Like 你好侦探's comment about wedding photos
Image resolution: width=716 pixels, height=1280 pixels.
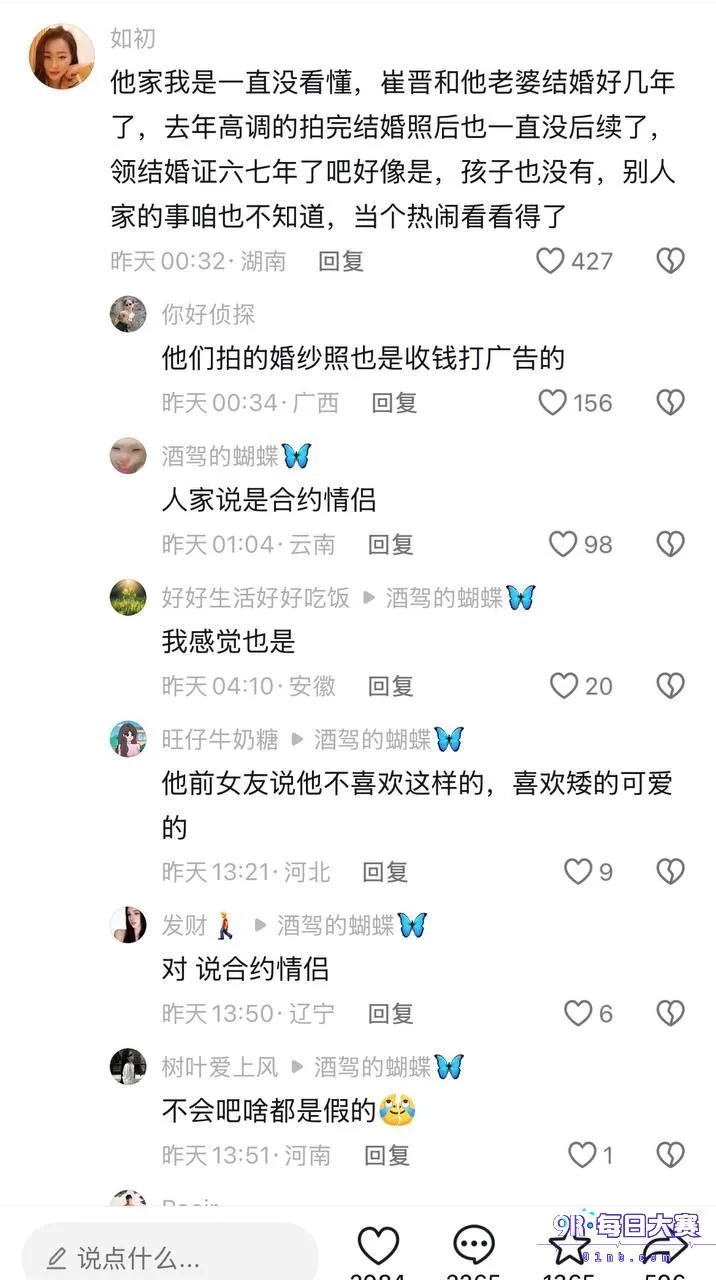[x=553, y=403]
